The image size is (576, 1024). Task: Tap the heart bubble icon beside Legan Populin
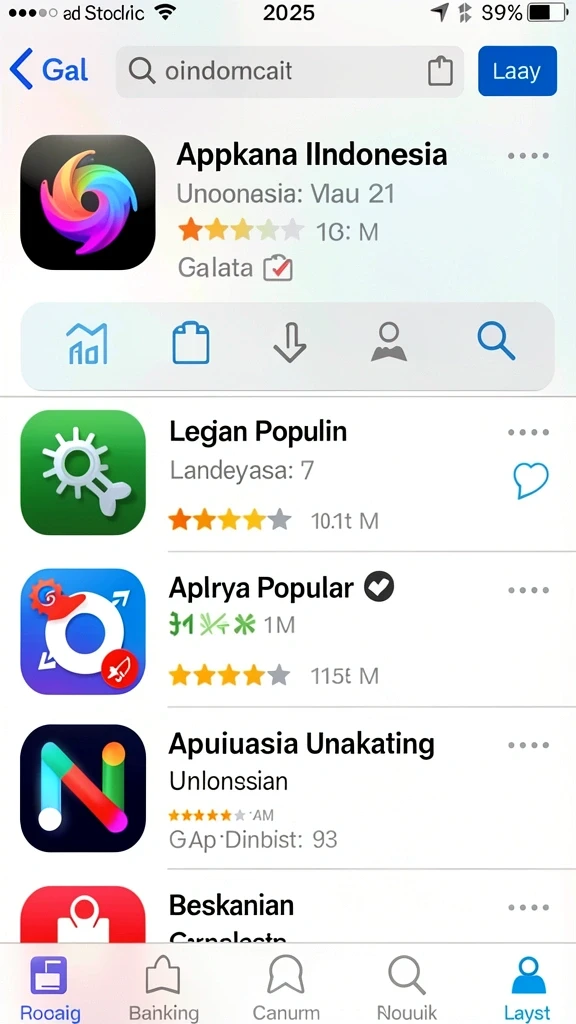pyautogui.click(x=530, y=481)
